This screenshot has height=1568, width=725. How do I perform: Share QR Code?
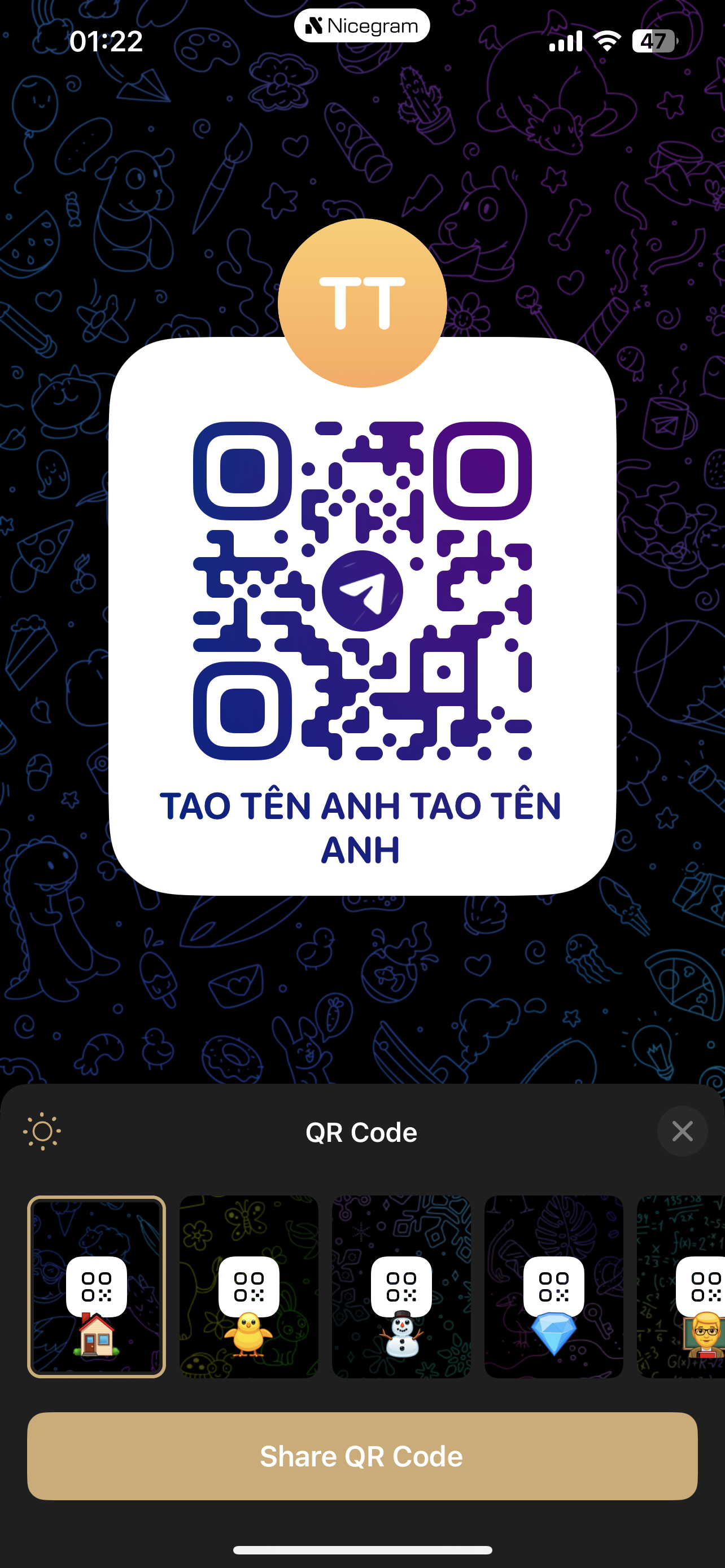[362, 1456]
